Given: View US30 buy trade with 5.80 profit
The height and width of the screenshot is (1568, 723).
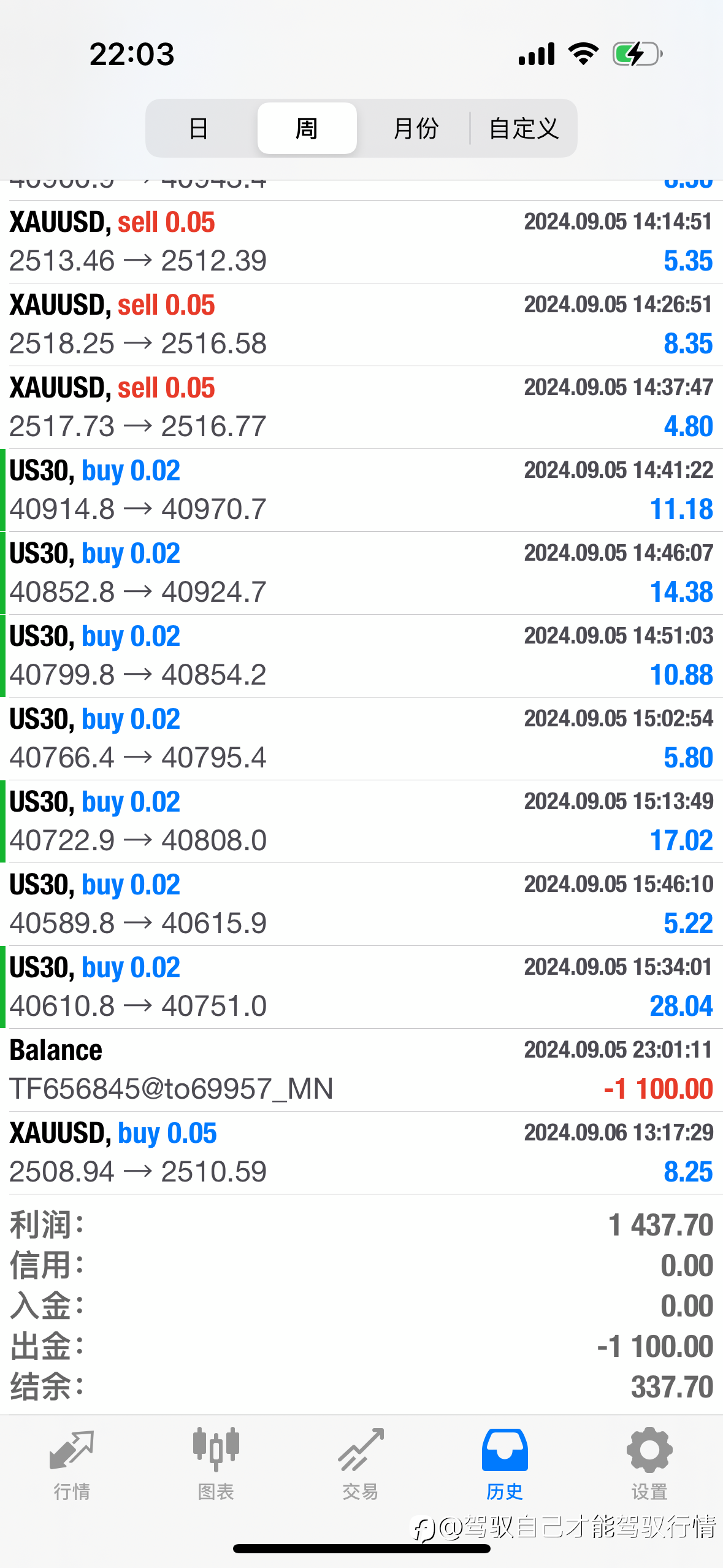Looking at the screenshot, I should click(361, 739).
